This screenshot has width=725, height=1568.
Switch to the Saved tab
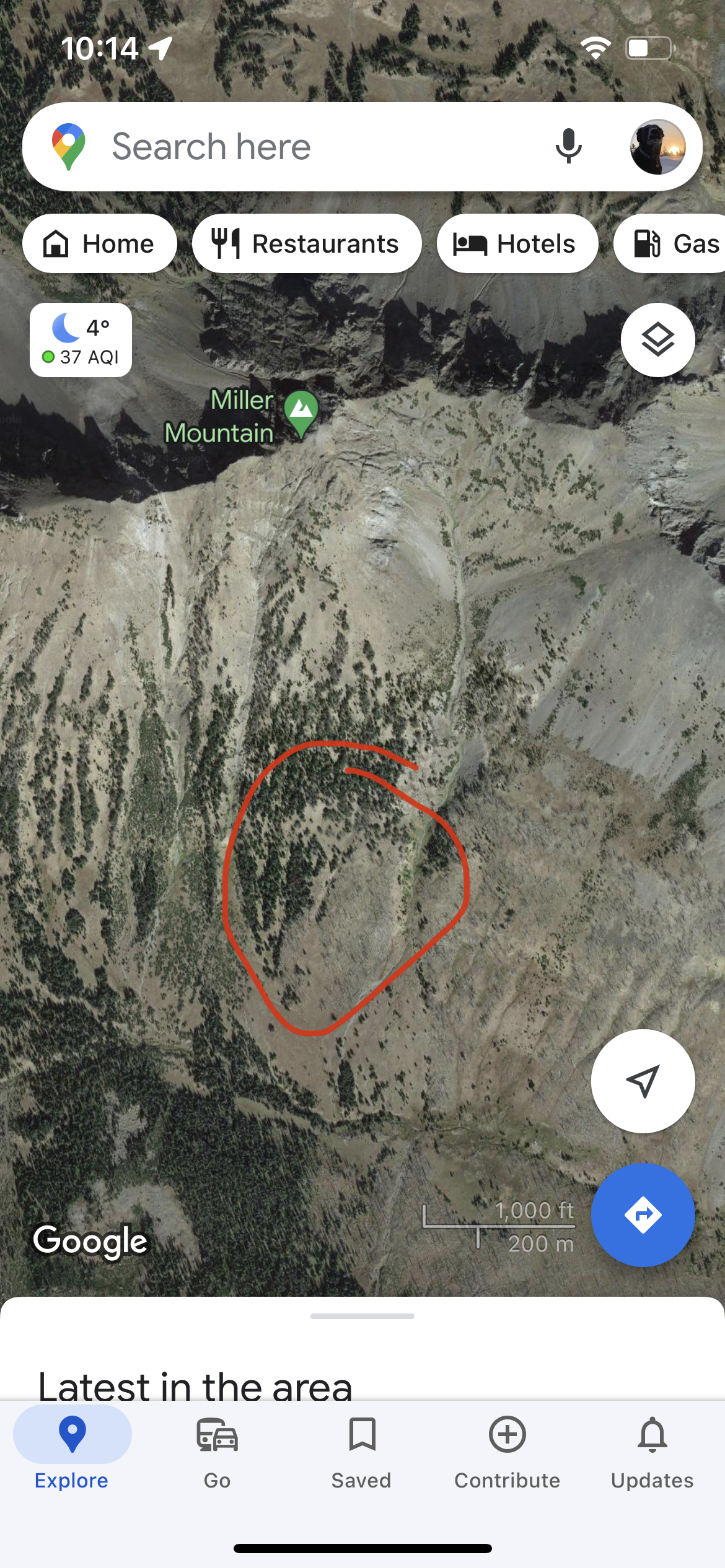pyautogui.click(x=362, y=1453)
